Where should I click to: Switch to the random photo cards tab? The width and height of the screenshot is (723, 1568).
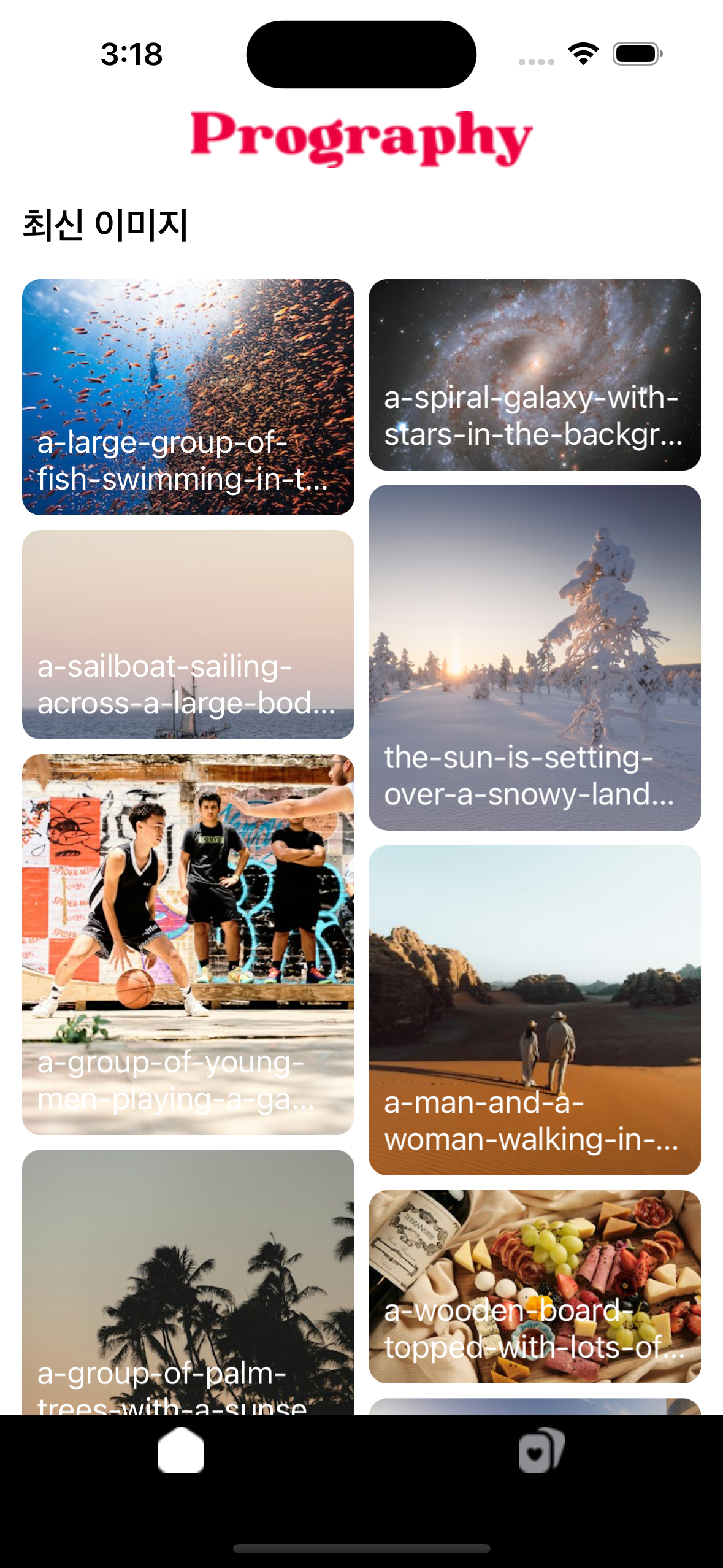click(541, 1450)
